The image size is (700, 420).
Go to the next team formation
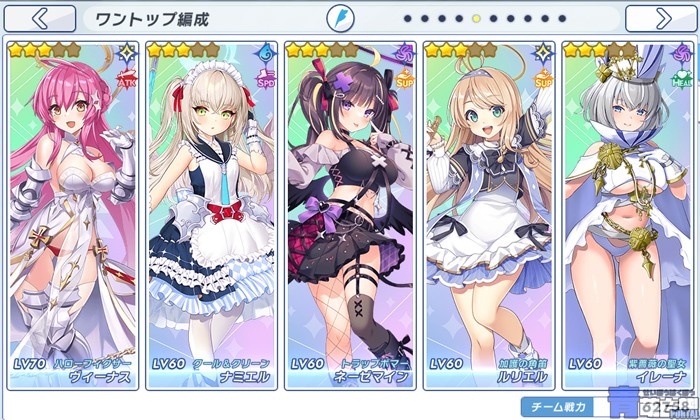point(661,18)
